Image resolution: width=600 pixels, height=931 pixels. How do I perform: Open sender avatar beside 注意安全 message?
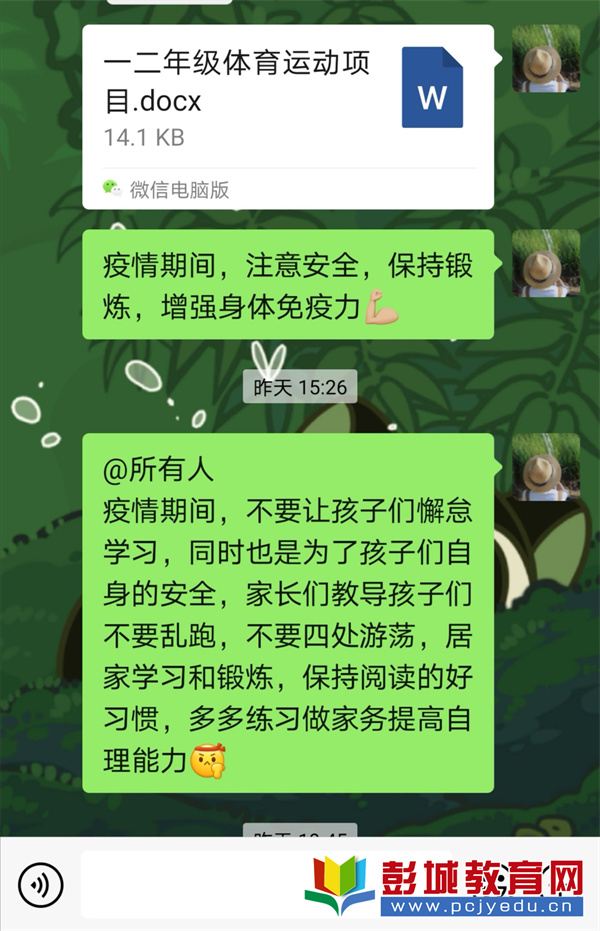(x=546, y=263)
